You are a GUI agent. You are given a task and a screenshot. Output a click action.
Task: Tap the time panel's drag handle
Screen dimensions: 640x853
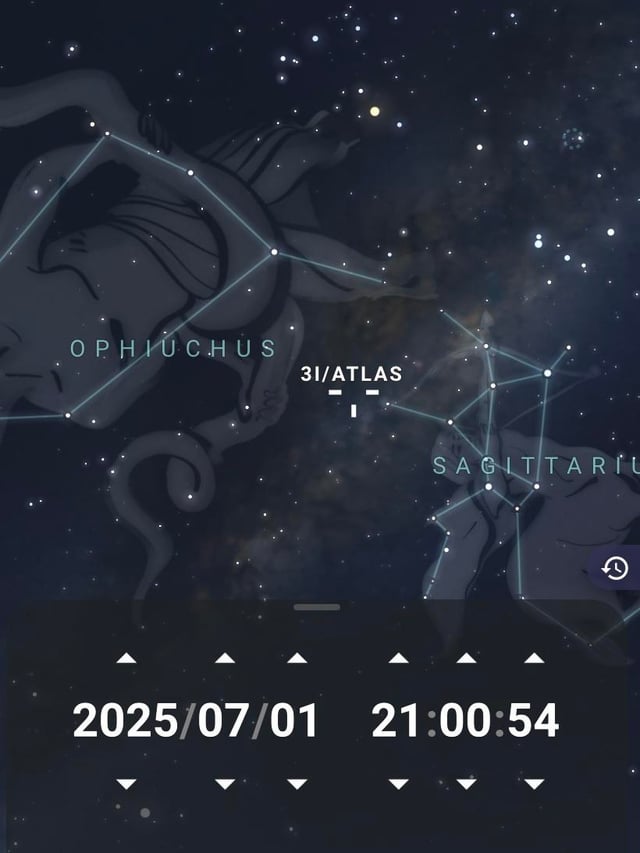point(318,607)
